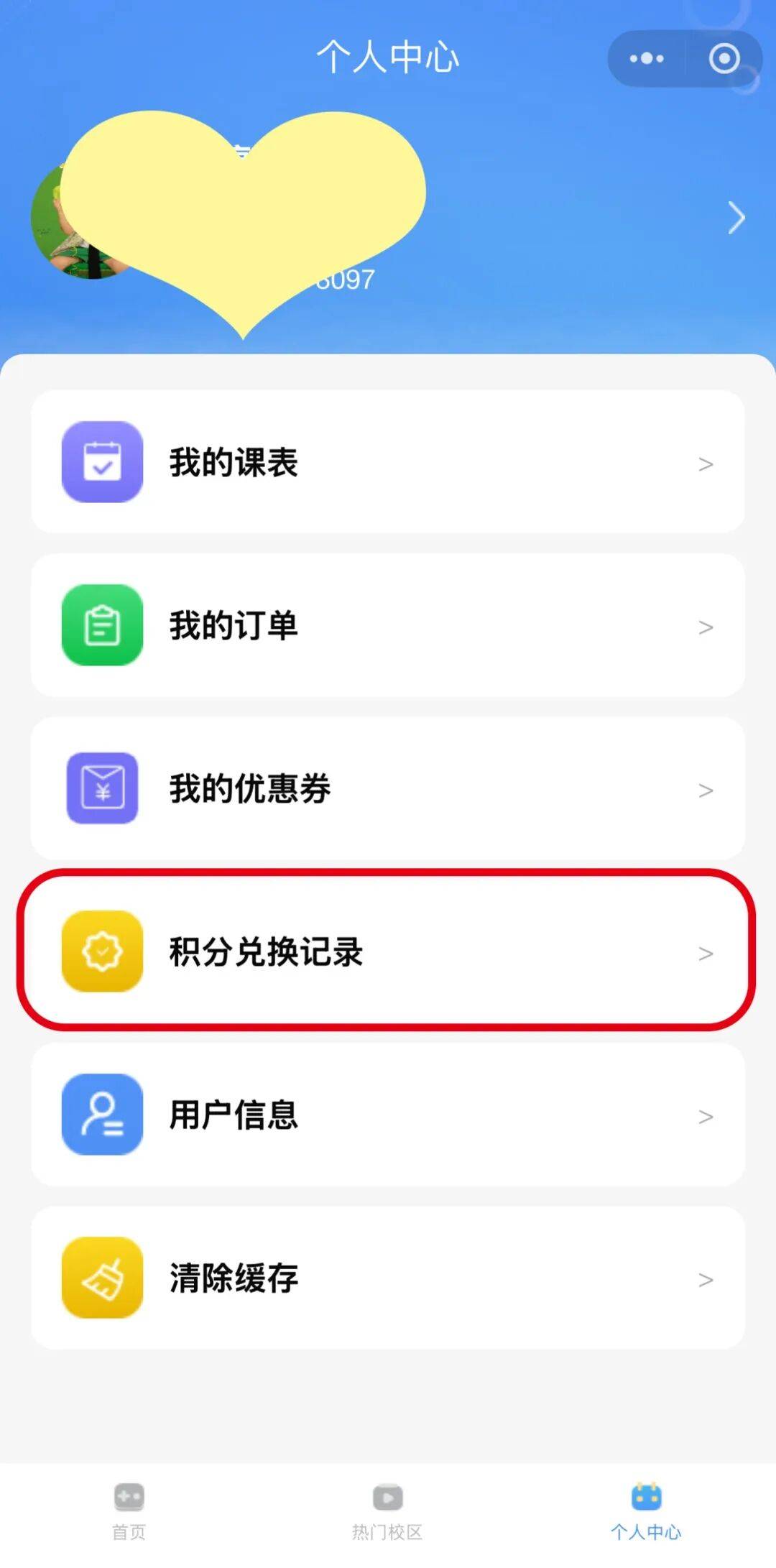
Task: Open 用户信息
Action: (x=387, y=1115)
